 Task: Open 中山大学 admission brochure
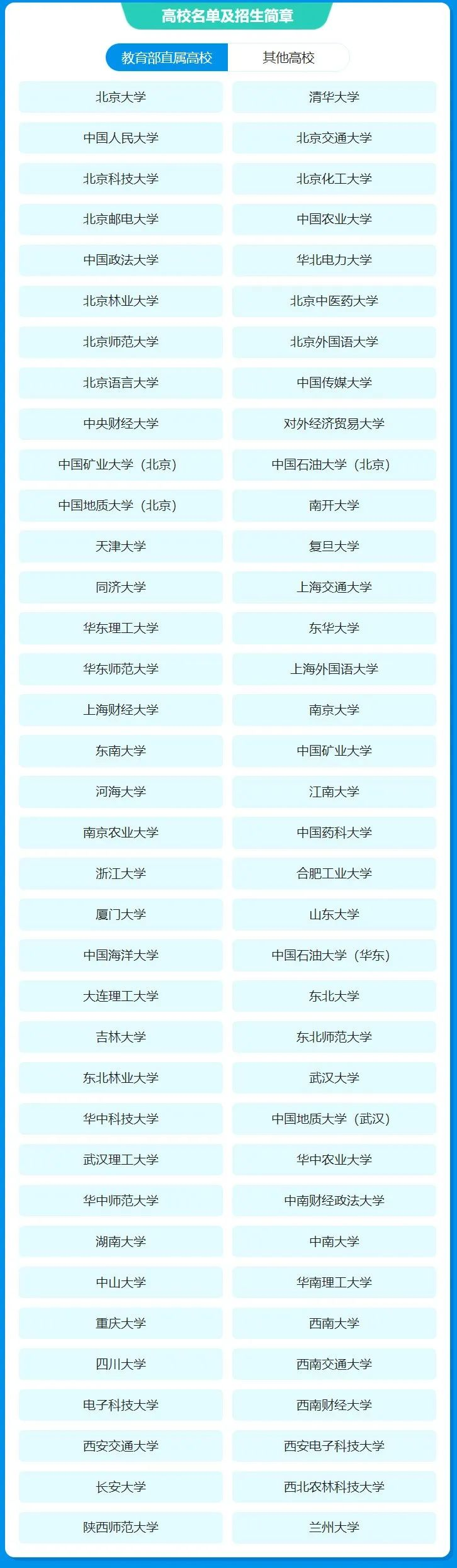pyautogui.click(x=121, y=1282)
